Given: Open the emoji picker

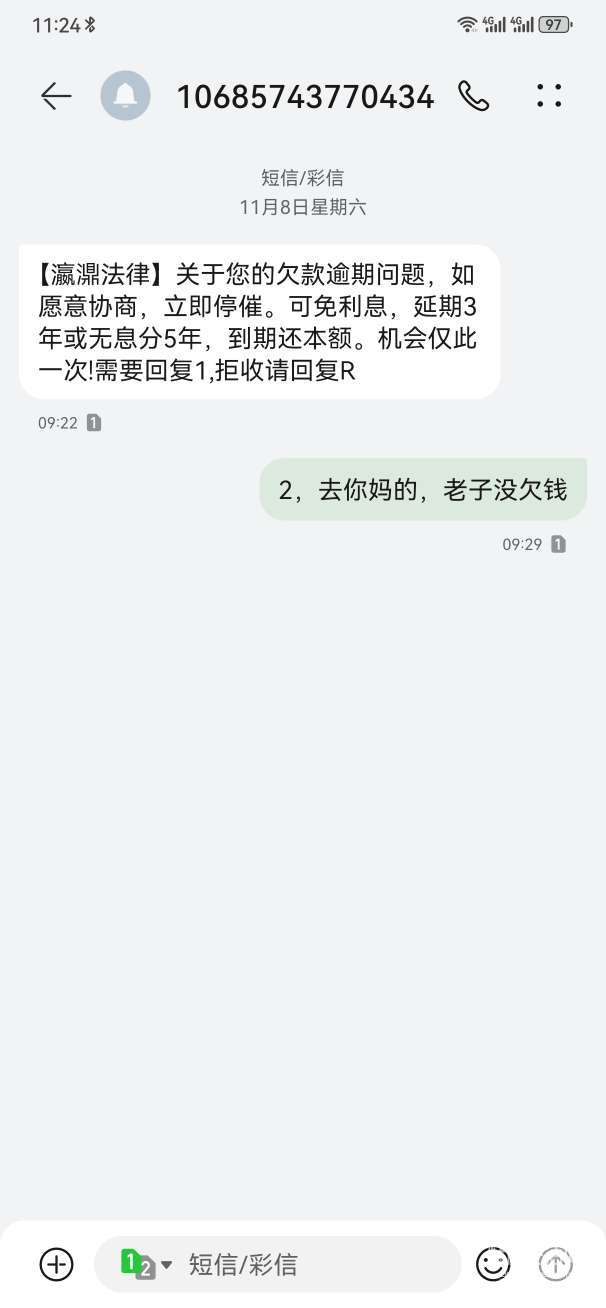Looking at the screenshot, I should coord(493,1264).
